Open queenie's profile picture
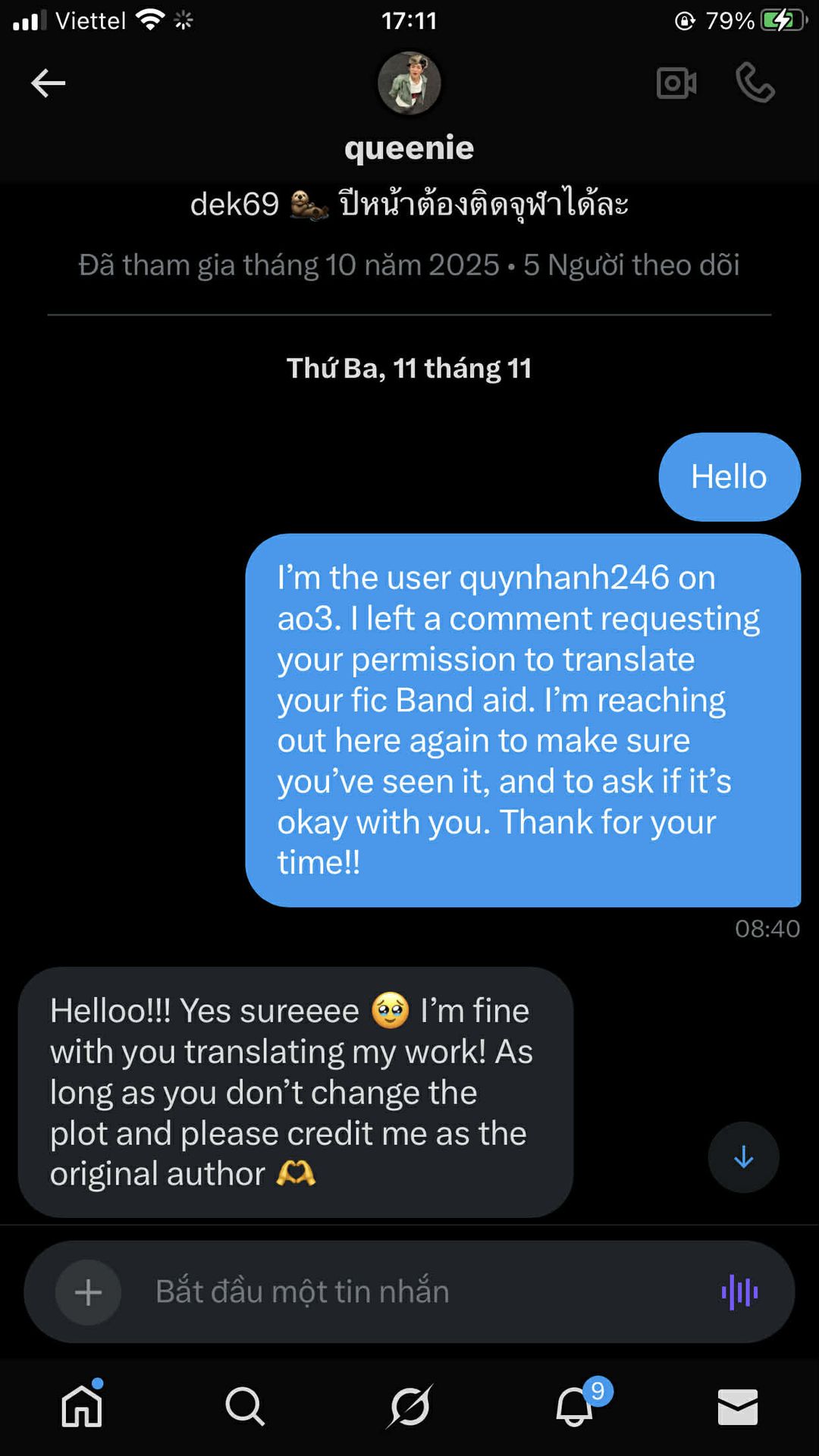Image resolution: width=819 pixels, height=1456 pixels. 409,83
